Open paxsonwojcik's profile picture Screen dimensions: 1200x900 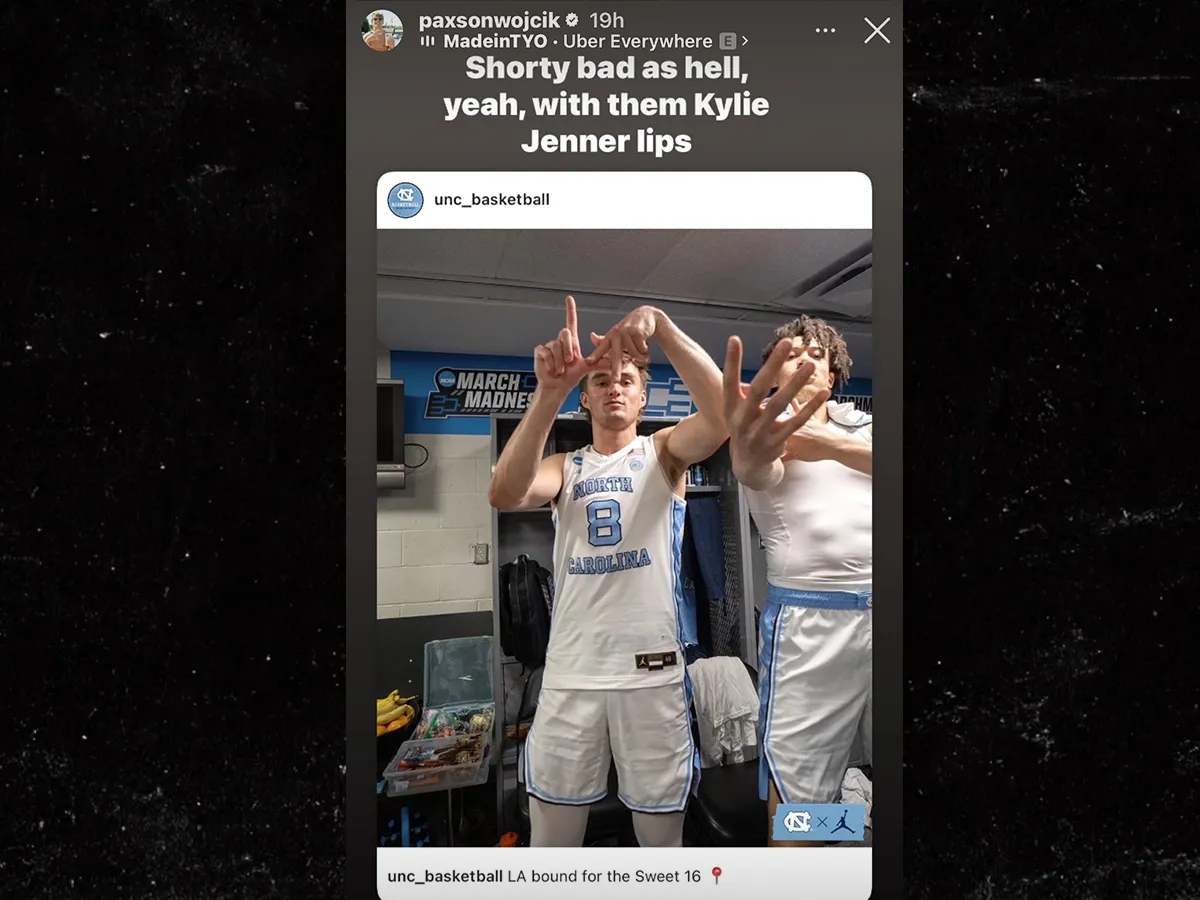coord(383,31)
